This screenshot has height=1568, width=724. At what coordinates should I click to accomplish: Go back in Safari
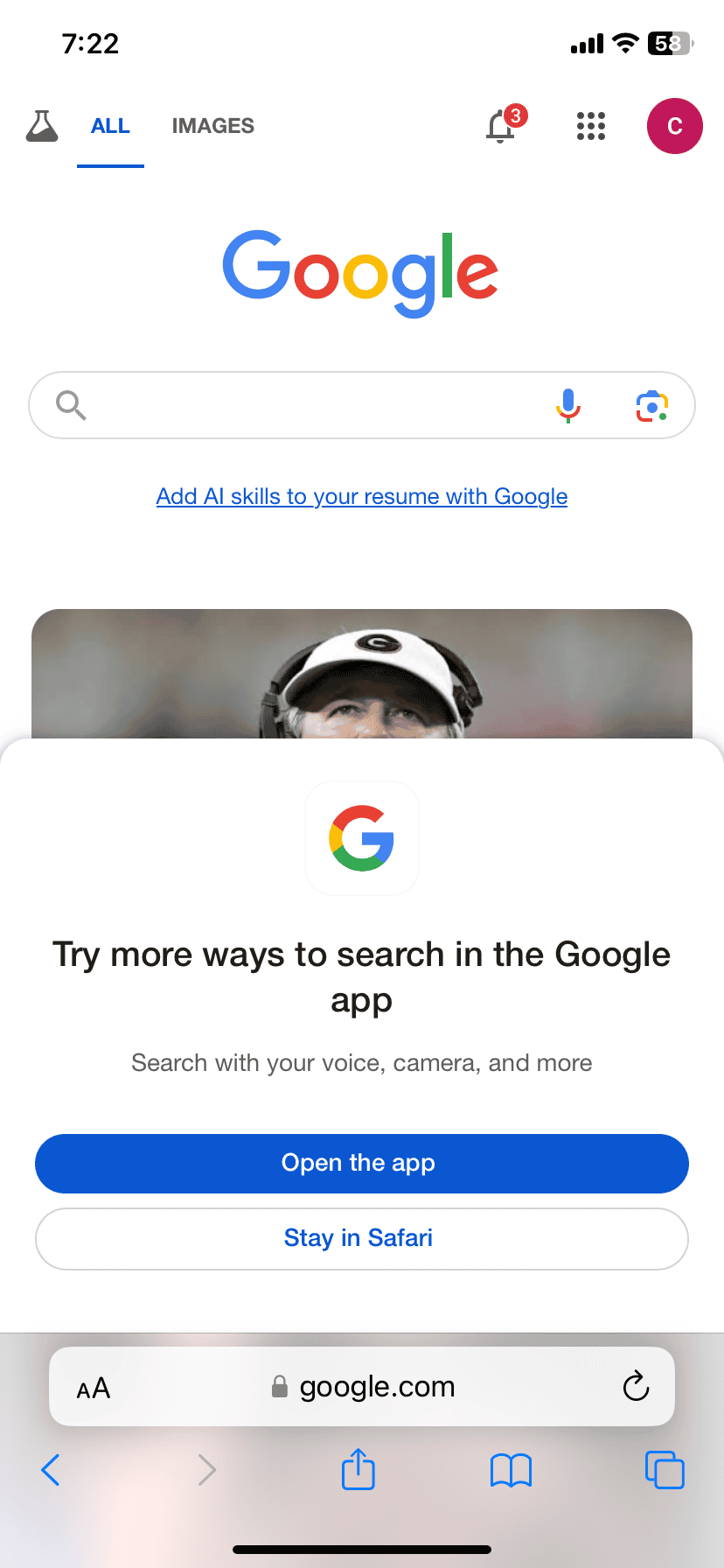pyautogui.click(x=51, y=1470)
